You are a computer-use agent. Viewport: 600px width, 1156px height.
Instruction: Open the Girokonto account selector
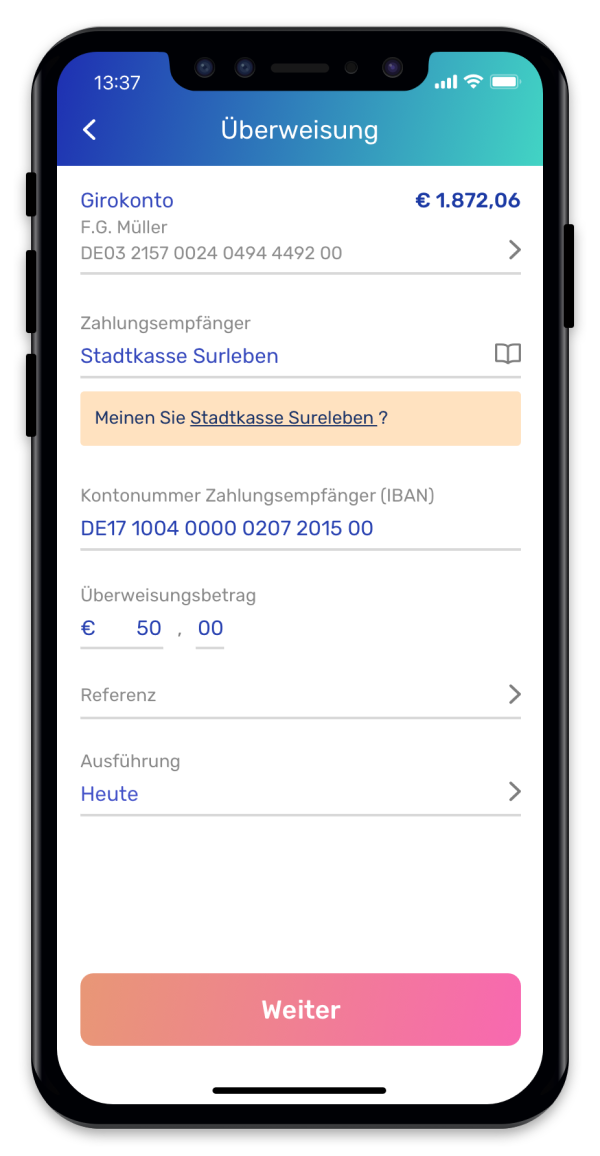click(300, 227)
